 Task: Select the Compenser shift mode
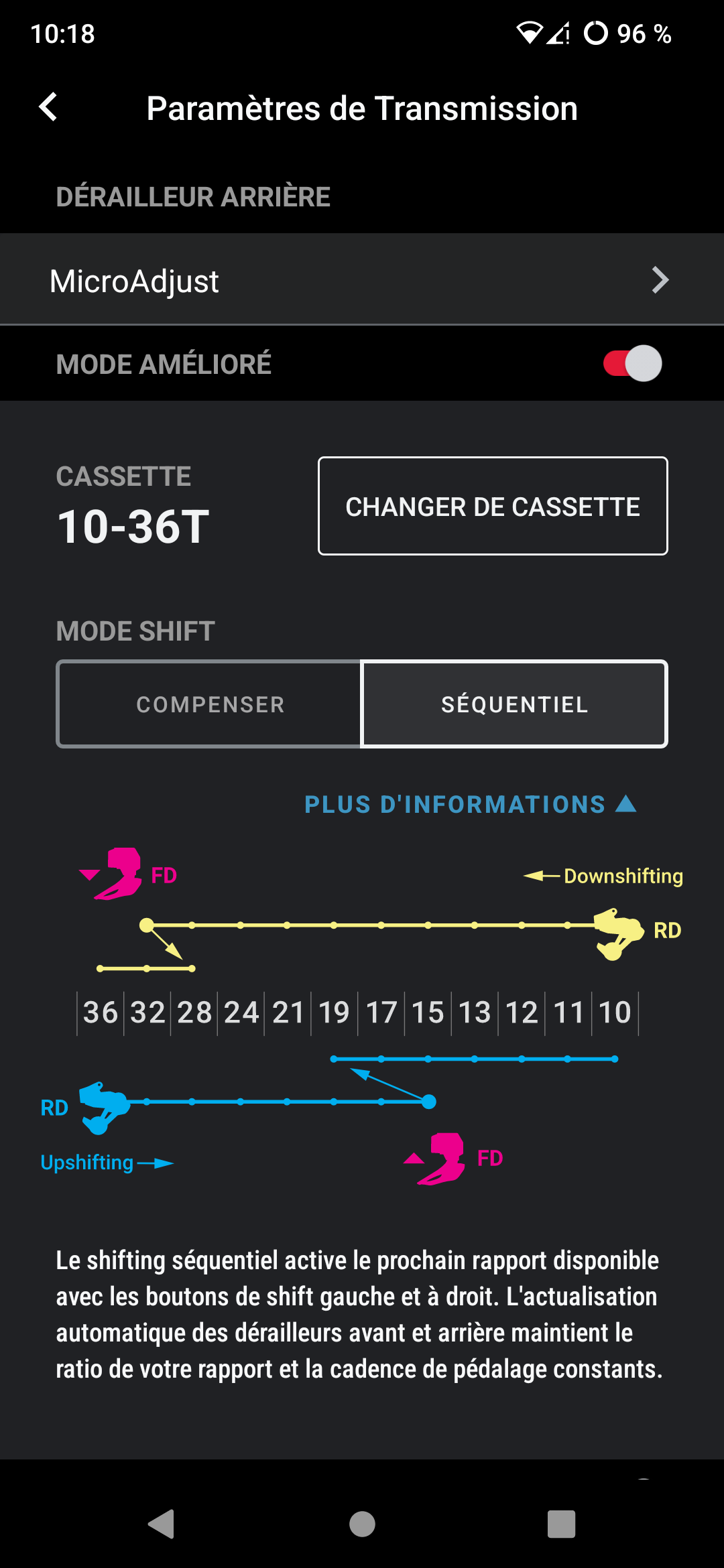tap(209, 704)
